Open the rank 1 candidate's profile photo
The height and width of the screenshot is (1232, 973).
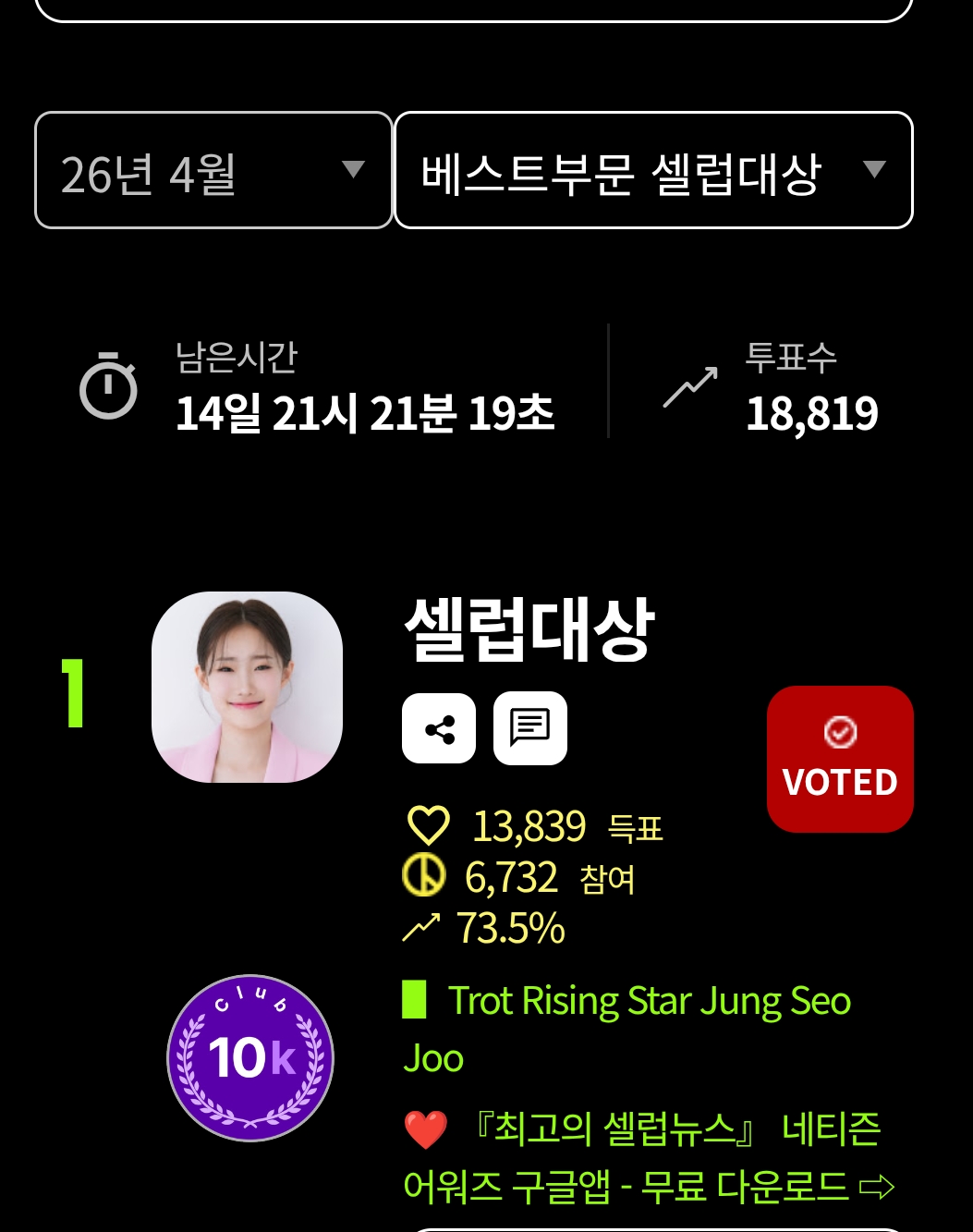(247, 687)
